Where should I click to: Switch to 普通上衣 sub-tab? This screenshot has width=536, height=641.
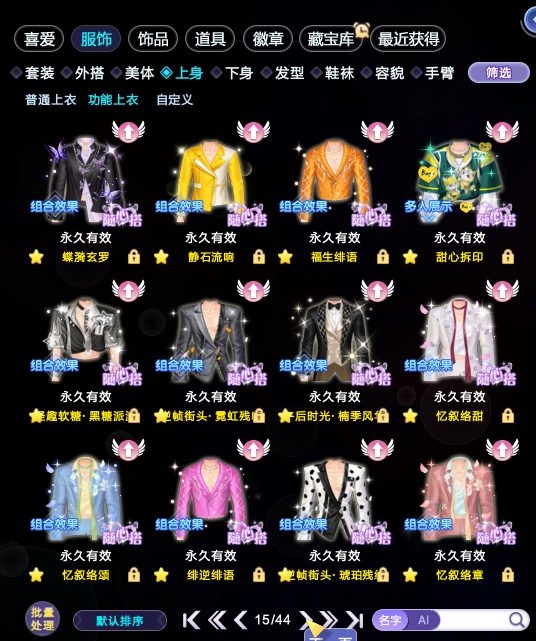tap(51, 100)
